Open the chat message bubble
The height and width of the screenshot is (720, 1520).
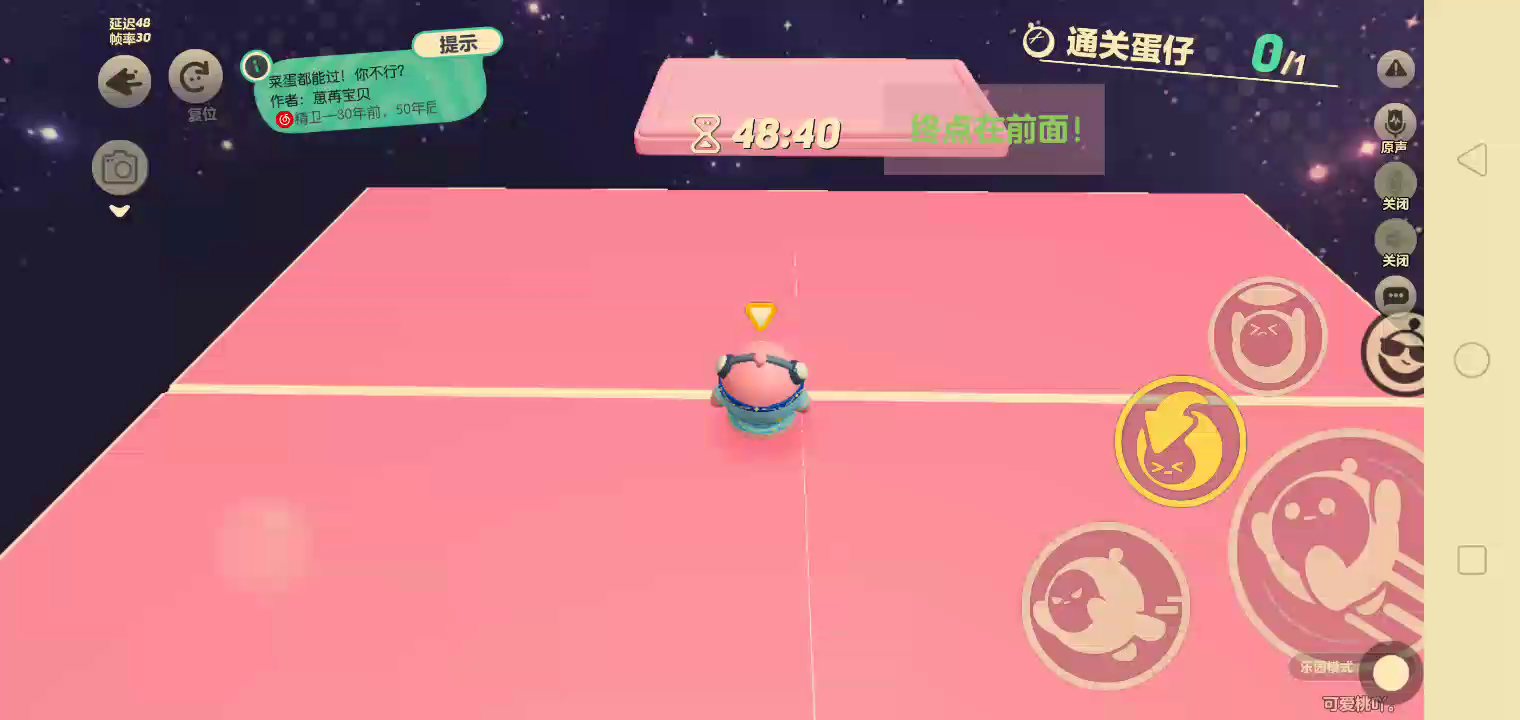[x=1395, y=296]
